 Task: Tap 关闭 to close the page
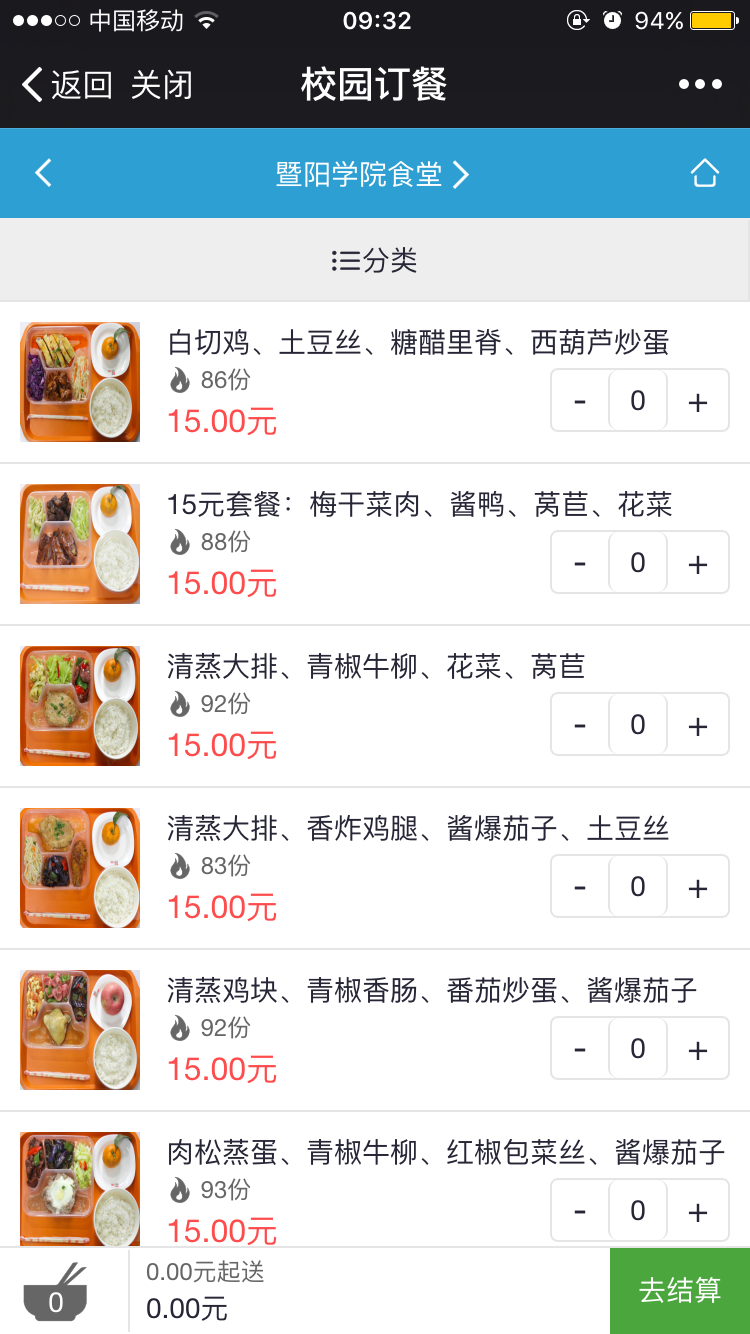click(162, 85)
